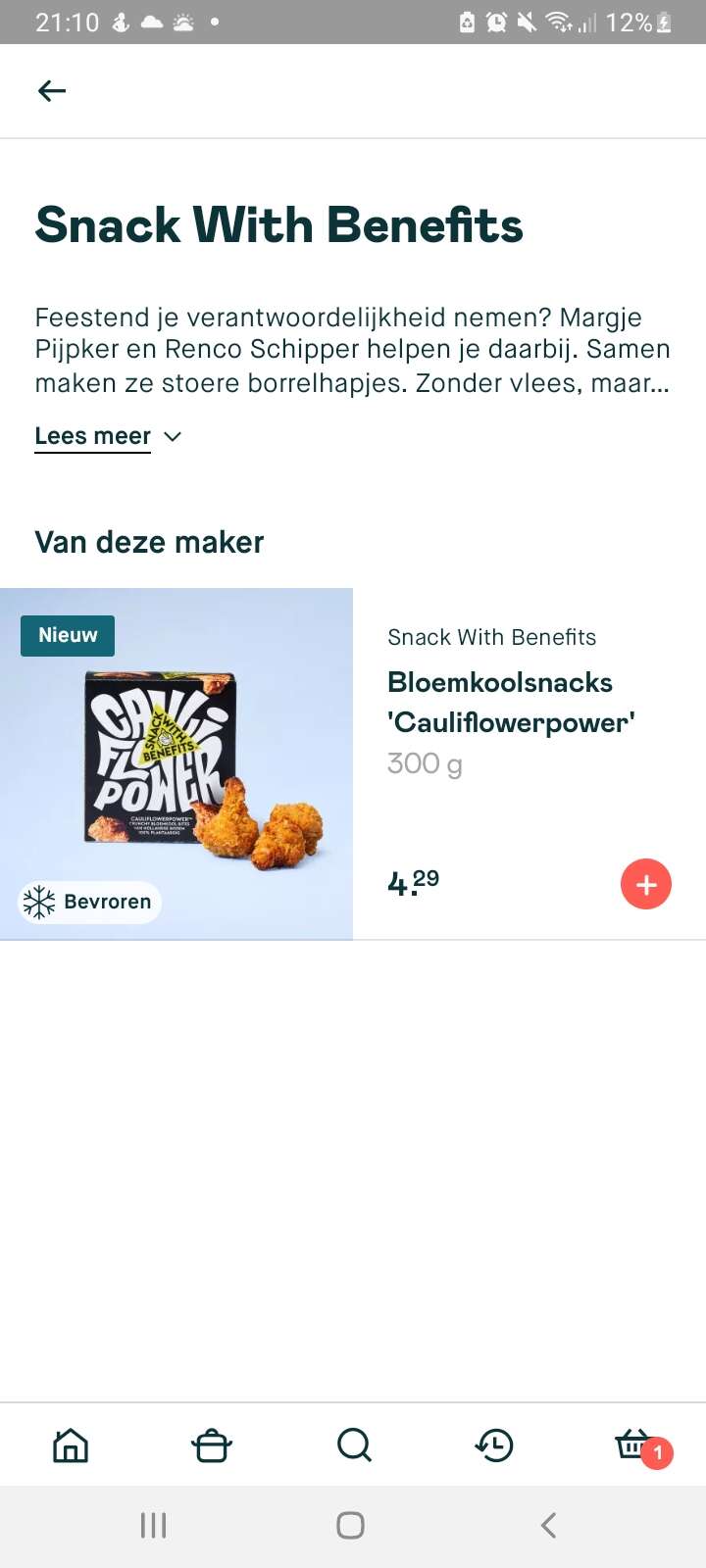Add Bloemkoolsnacks to the basket with plus

point(646,884)
